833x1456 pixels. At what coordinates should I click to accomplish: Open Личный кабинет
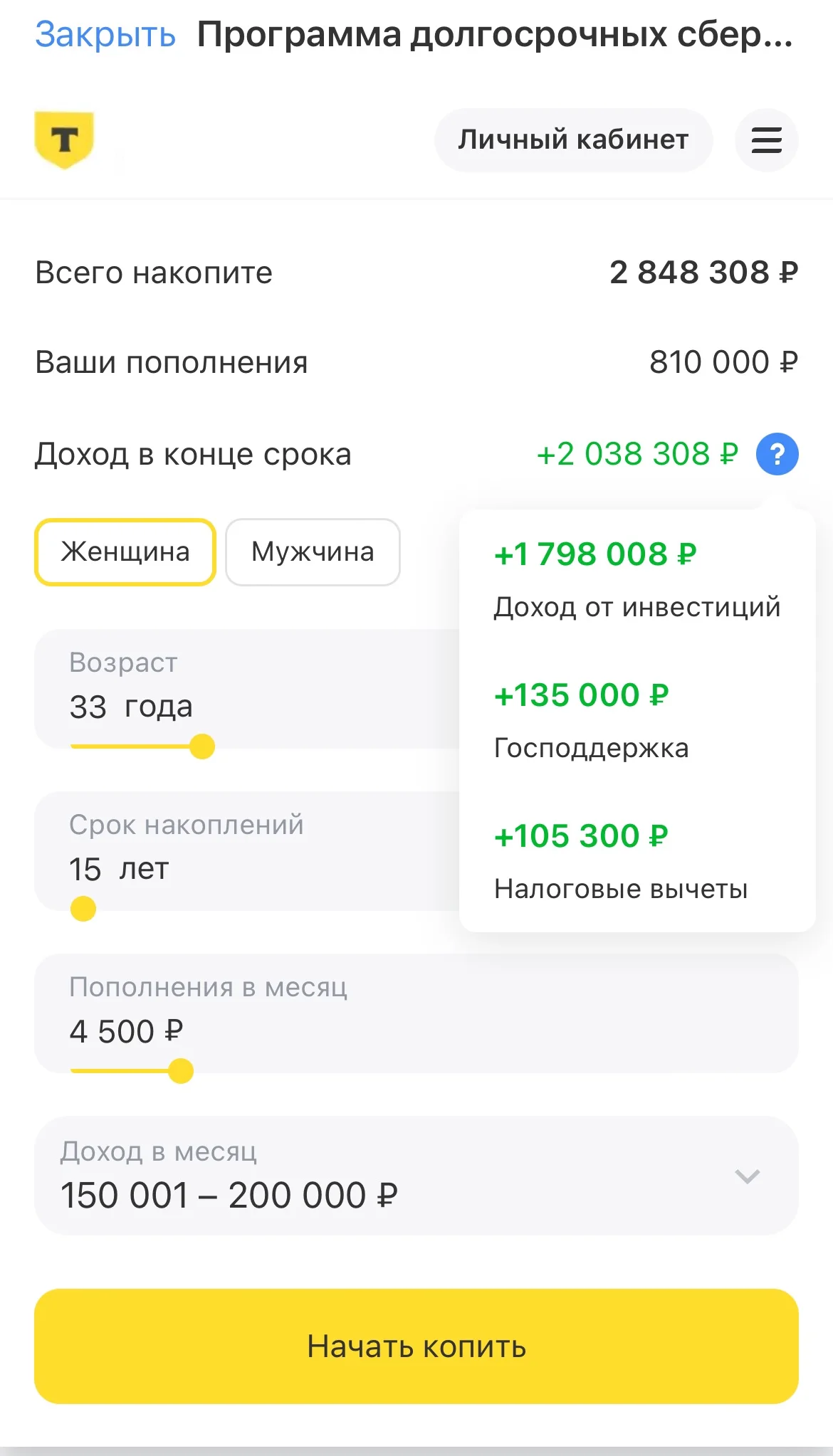[573, 140]
